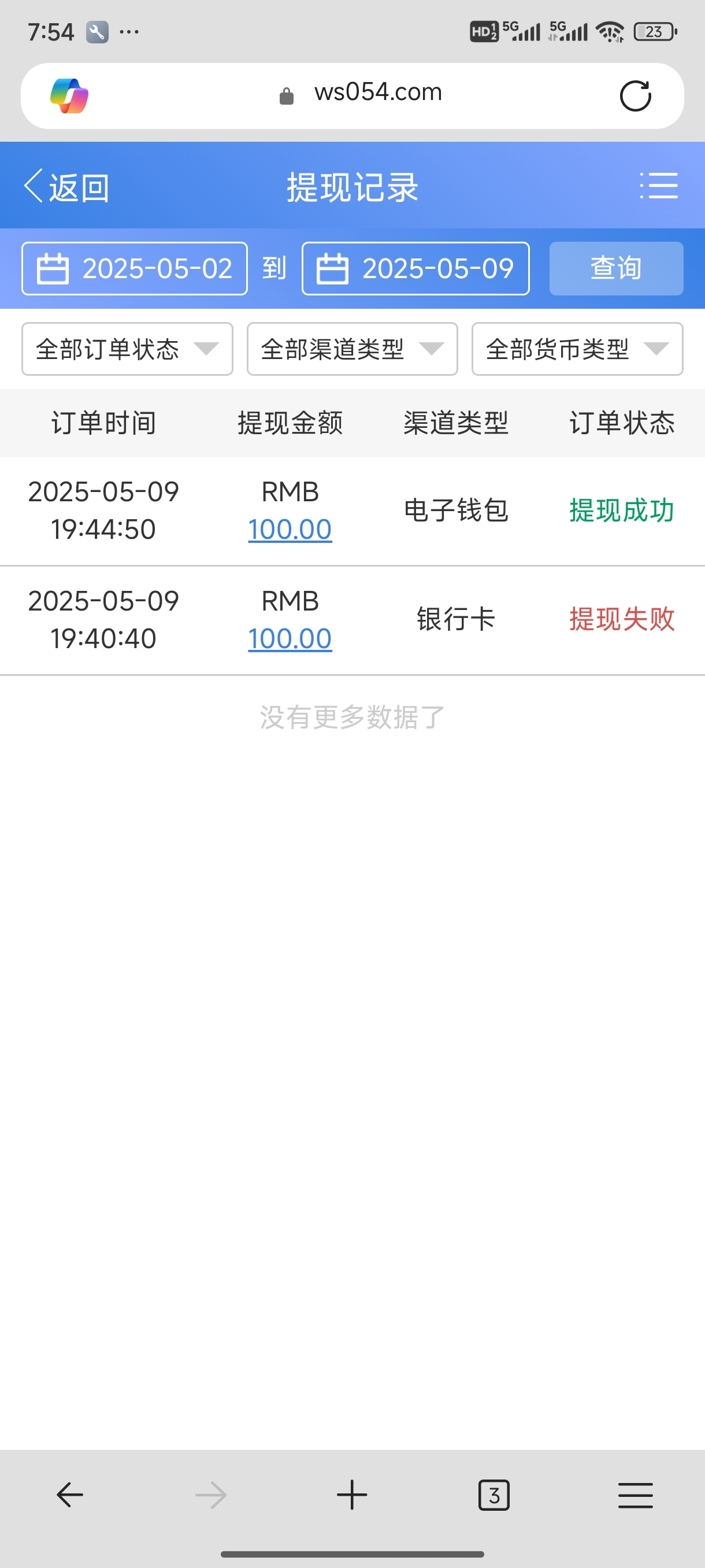The height and width of the screenshot is (1568, 705).
Task: Open a new tab with the plus button
Action: [352, 1495]
